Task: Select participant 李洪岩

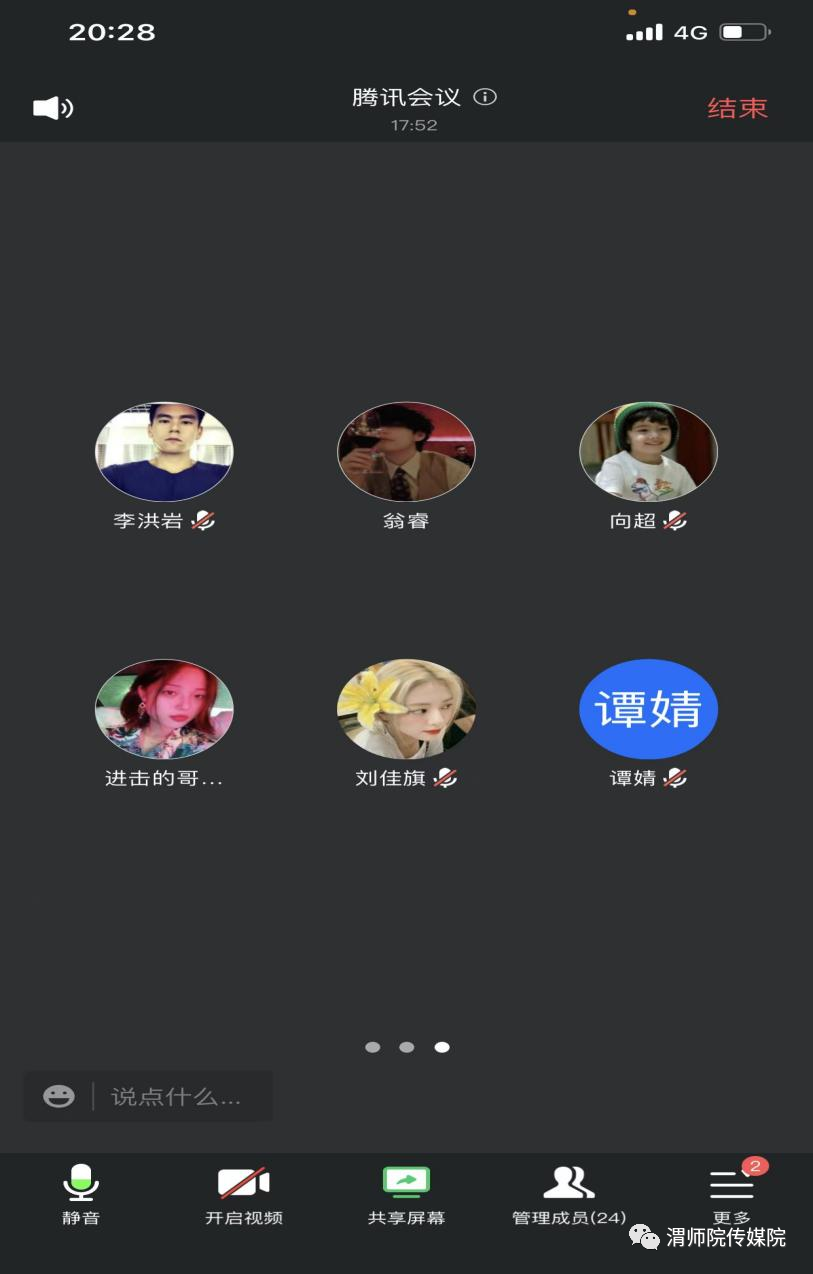Action: coord(164,452)
